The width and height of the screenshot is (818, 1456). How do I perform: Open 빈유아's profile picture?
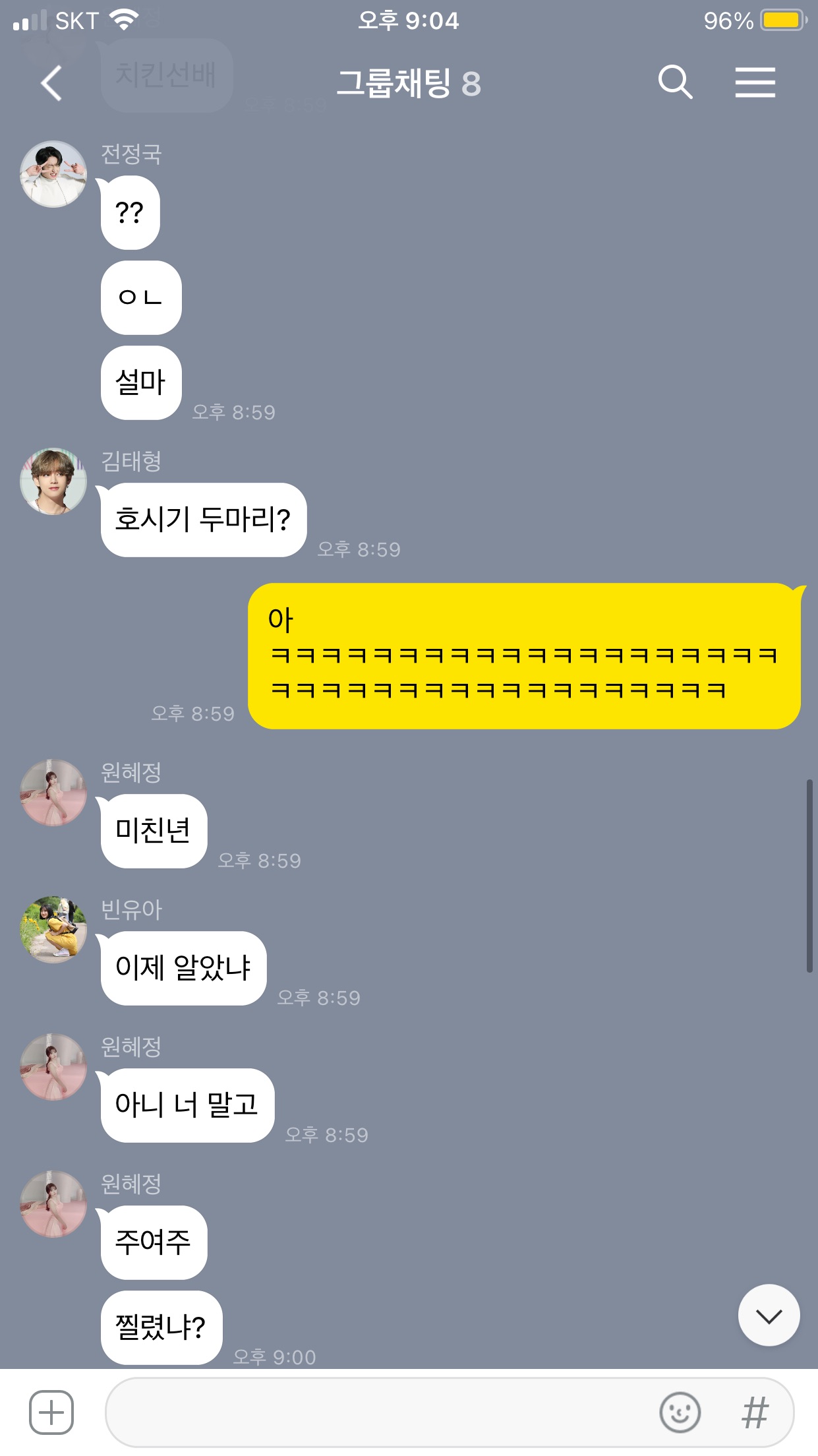(x=53, y=930)
